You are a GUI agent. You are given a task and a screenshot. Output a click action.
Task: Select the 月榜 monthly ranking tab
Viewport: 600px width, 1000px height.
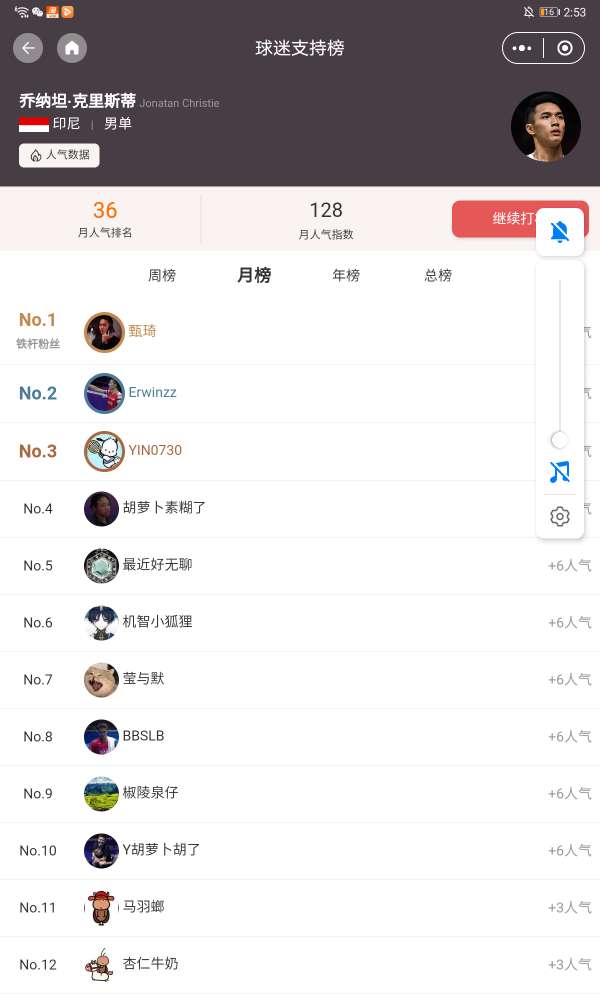point(254,276)
